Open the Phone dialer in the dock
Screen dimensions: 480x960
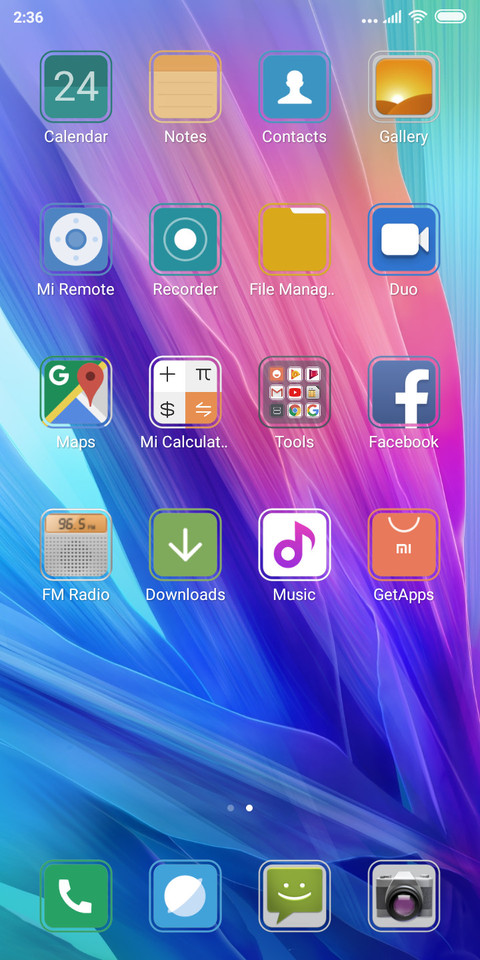click(x=76, y=896)
